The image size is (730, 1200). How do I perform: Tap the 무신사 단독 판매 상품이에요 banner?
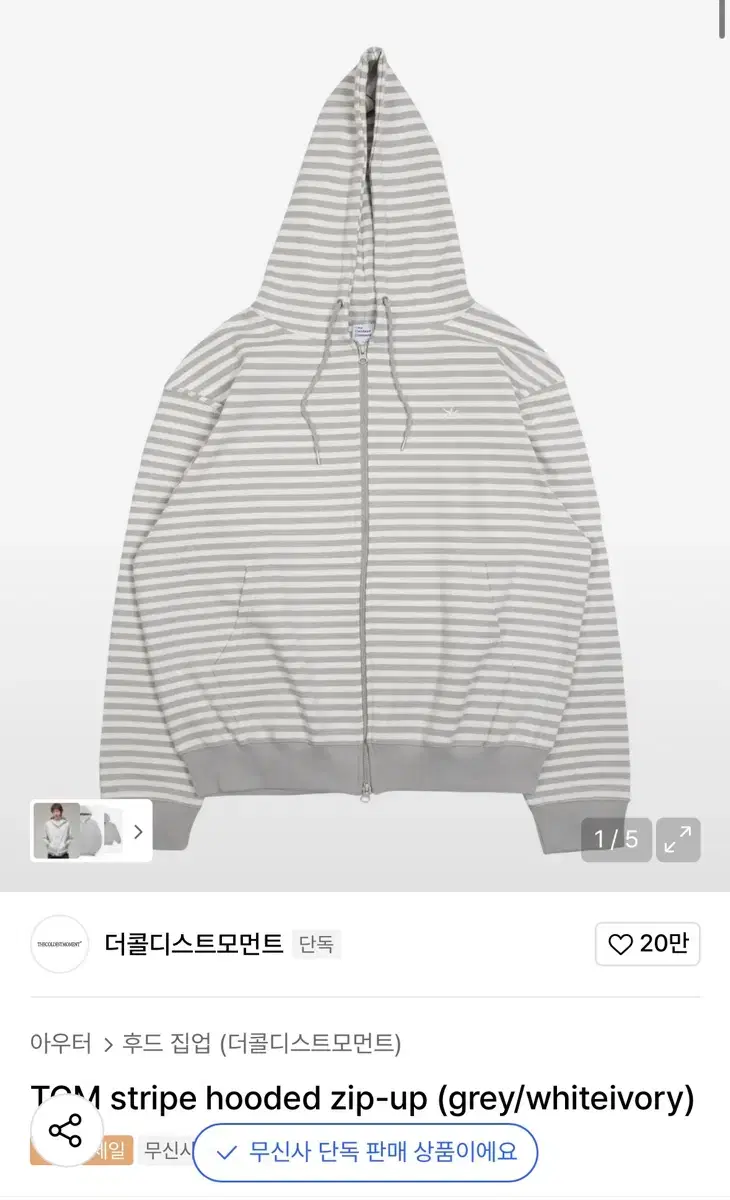pyautogui.click(x=365, y=1152)
